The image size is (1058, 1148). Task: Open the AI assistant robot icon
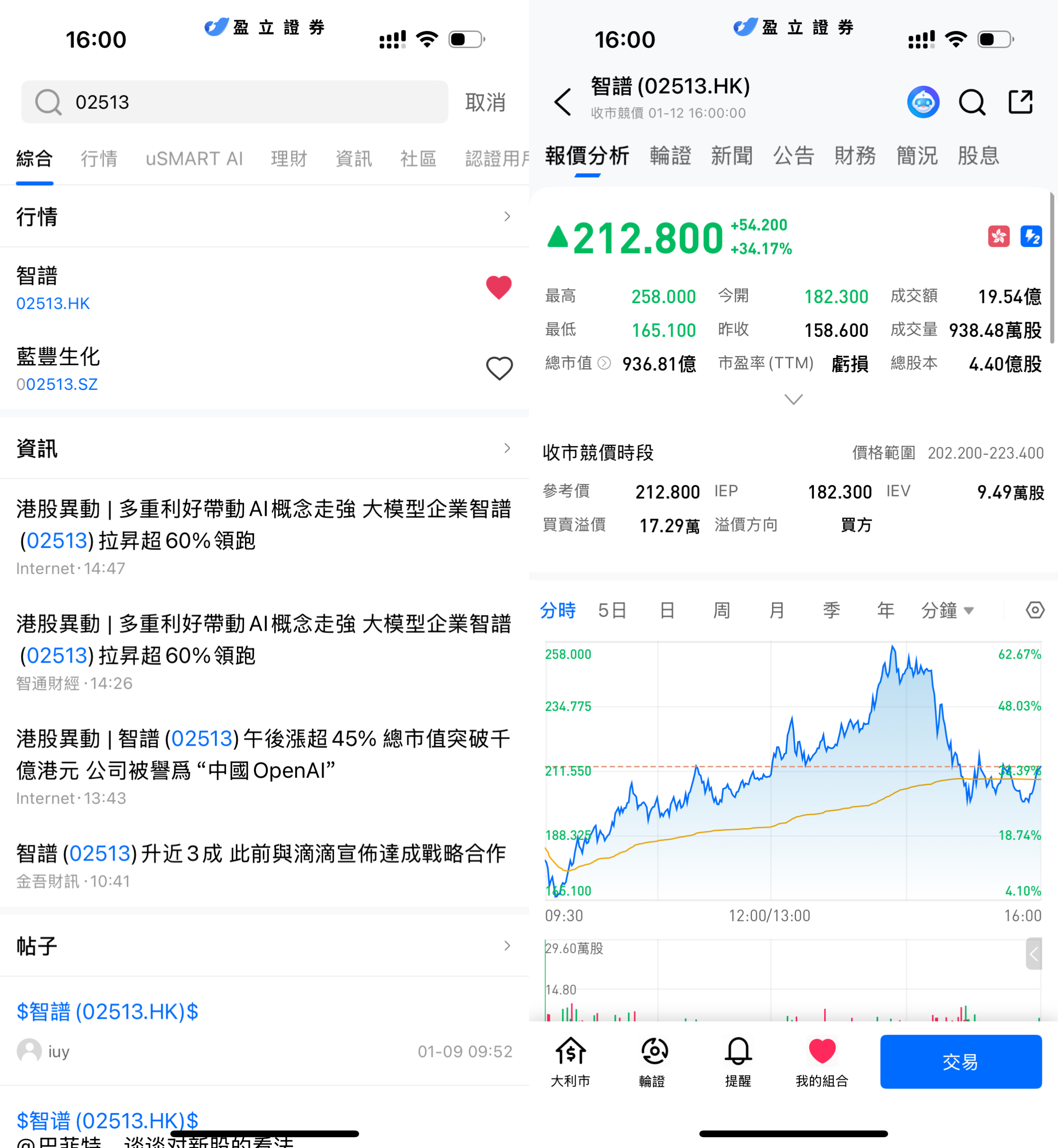pyautogui.click(x=922, y=102)
